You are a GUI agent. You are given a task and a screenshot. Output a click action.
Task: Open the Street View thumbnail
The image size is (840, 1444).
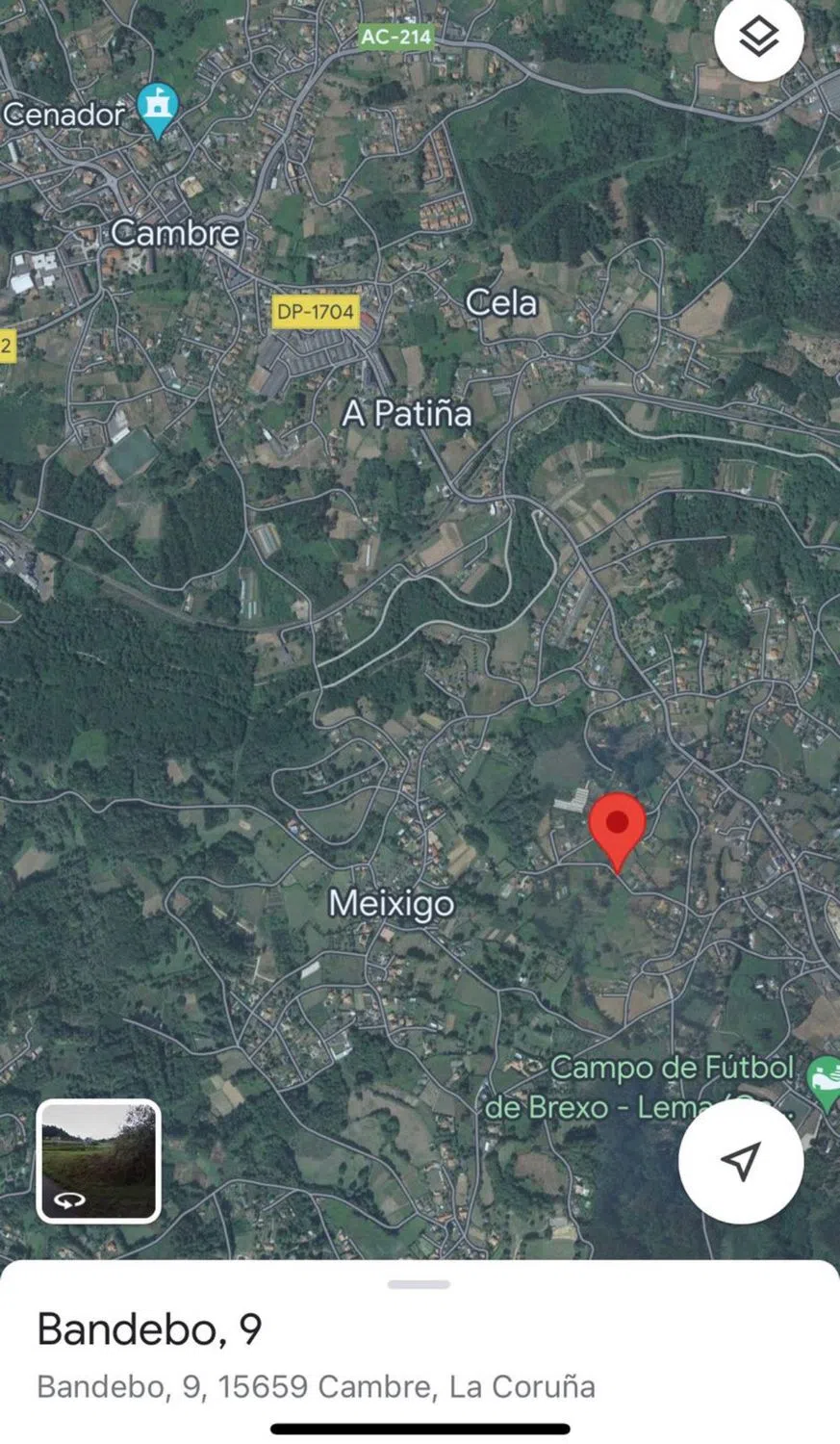coord(98,1161)
